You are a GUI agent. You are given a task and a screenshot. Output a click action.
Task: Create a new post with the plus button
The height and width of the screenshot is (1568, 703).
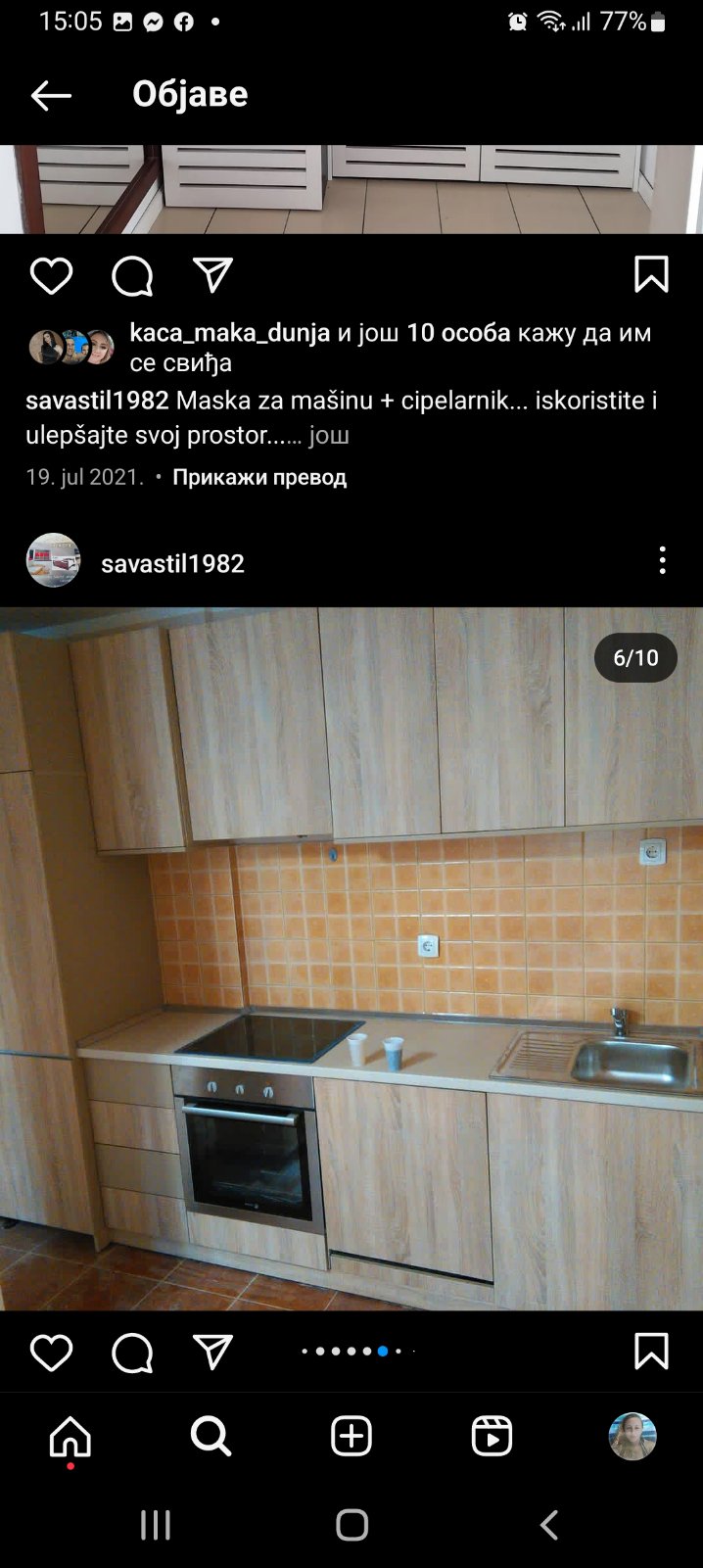[351, 1437]
